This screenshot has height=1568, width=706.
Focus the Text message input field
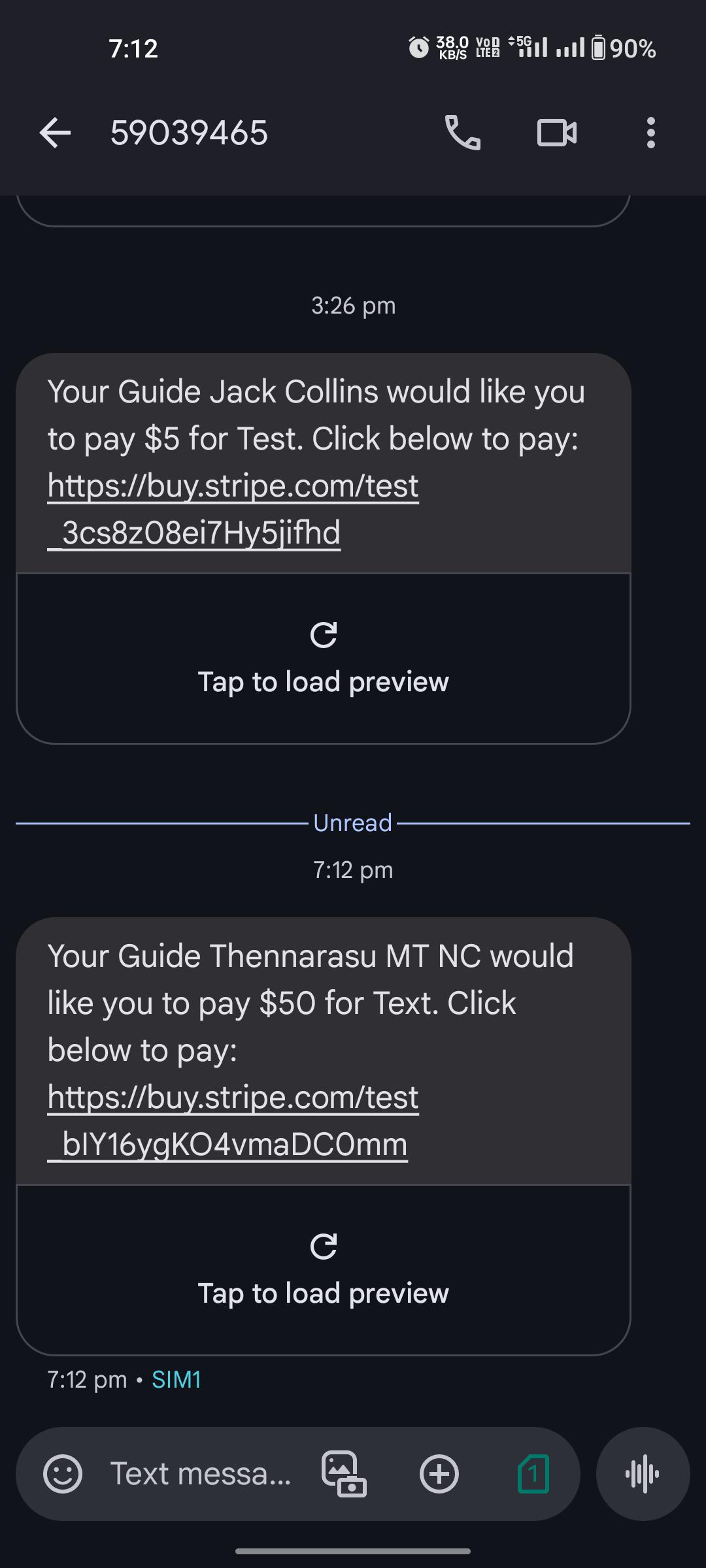pos(200,1475)
